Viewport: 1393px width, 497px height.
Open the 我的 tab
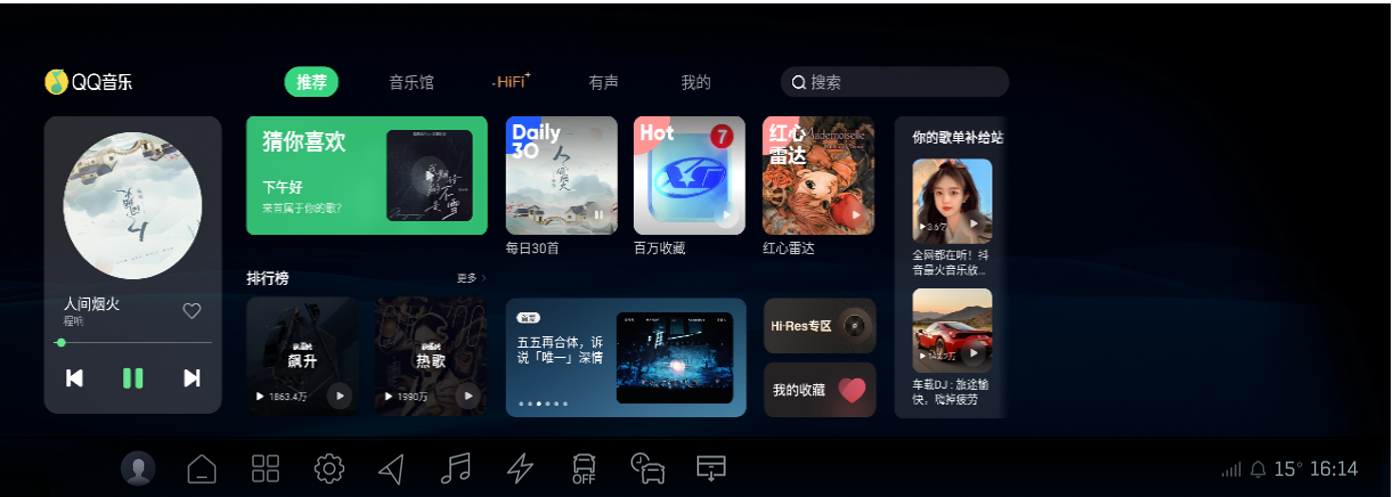(x=695, y=83)
